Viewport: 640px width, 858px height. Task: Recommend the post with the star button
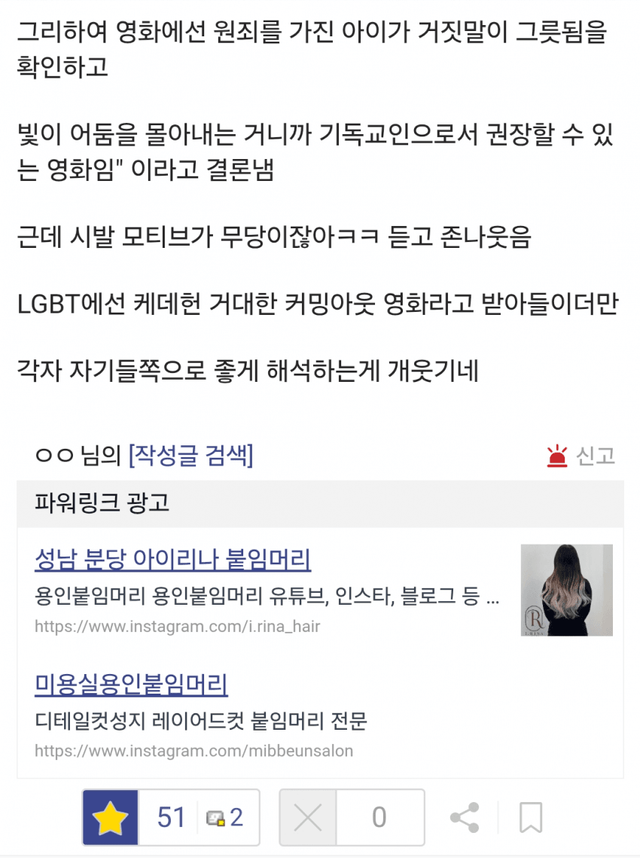[x=111, y=818]
